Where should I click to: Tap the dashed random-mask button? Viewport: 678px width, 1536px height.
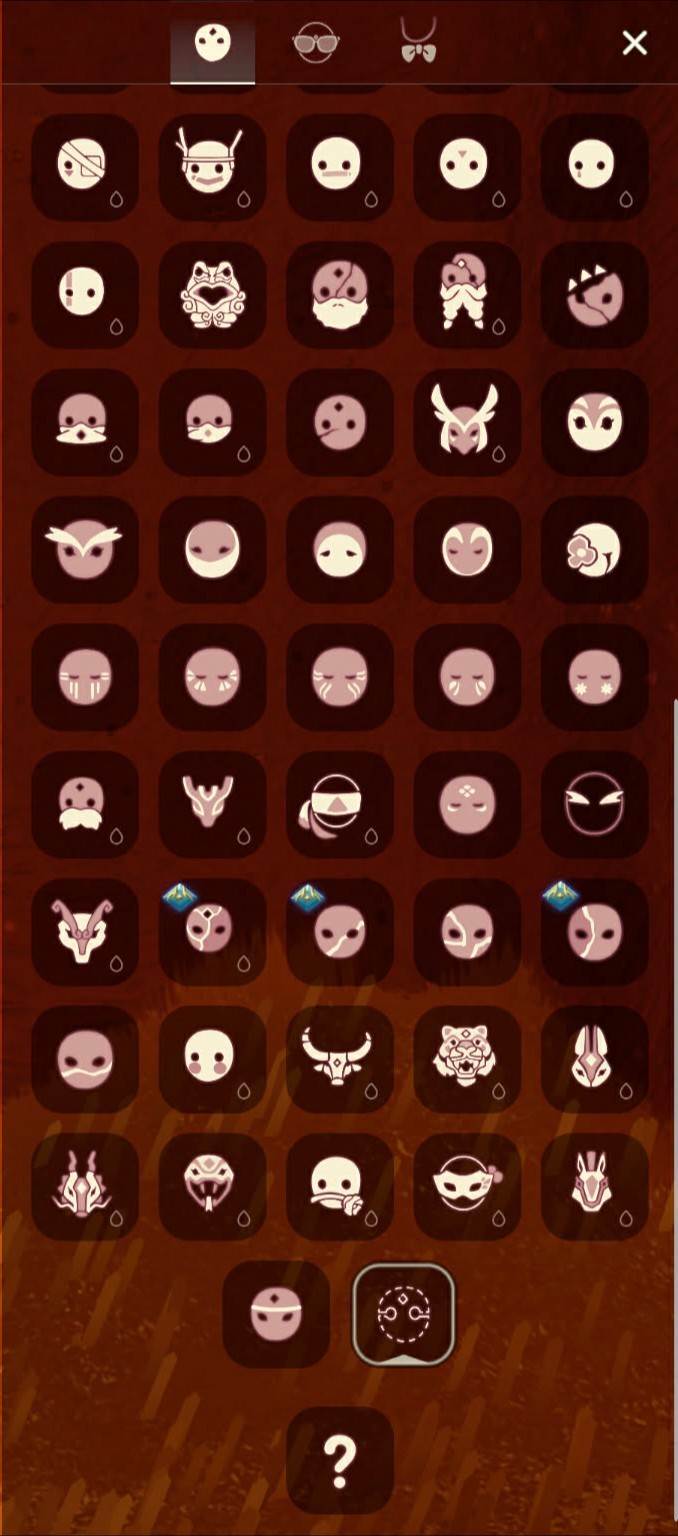(x=403, y=1314)
